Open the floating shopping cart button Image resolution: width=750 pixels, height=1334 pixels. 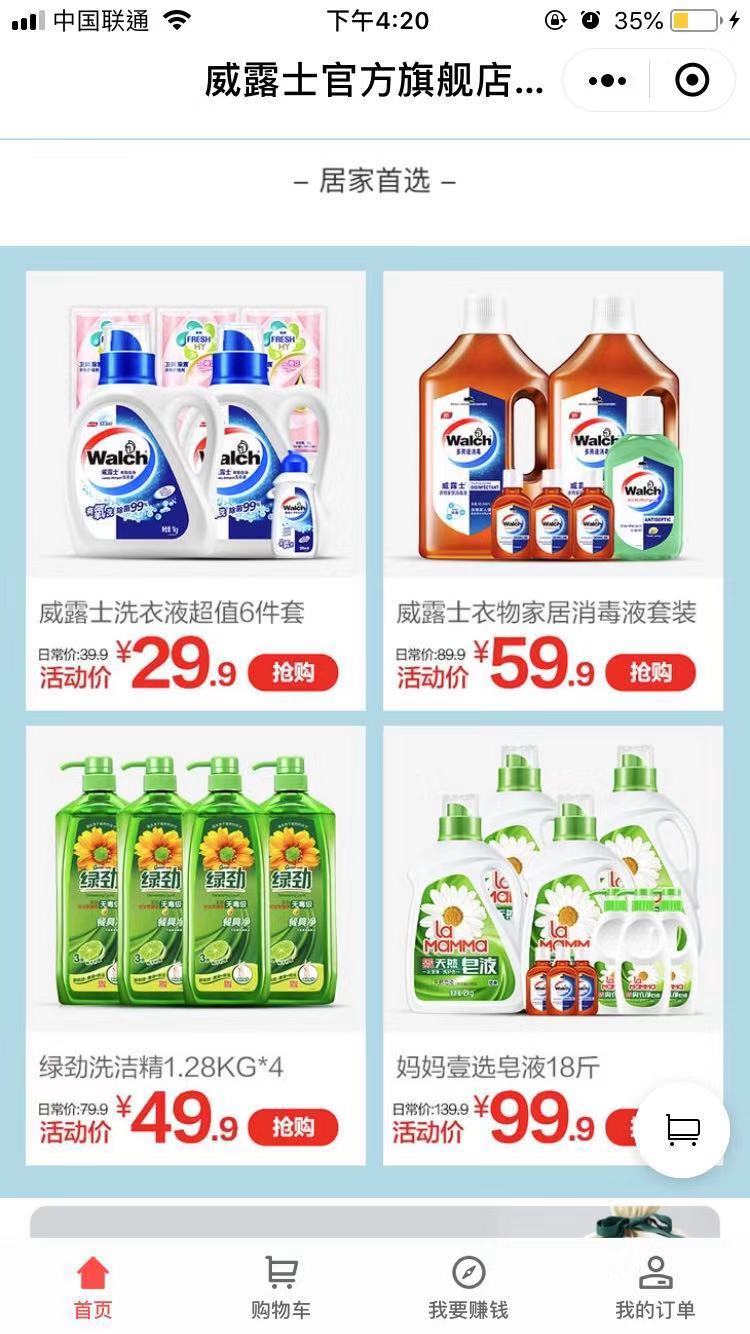point(683,1130)
